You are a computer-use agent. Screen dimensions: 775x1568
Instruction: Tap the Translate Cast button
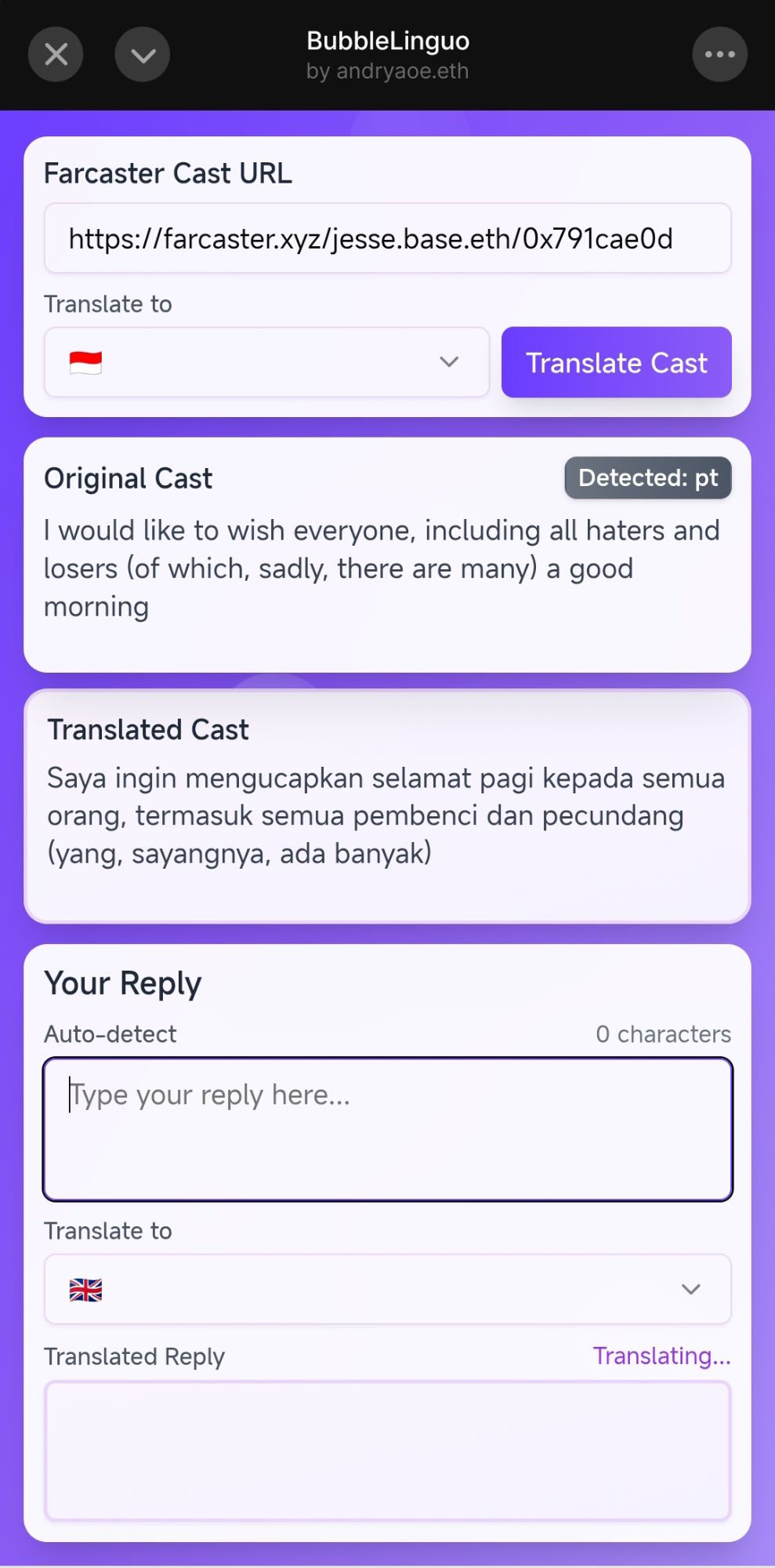click(616, 362)
